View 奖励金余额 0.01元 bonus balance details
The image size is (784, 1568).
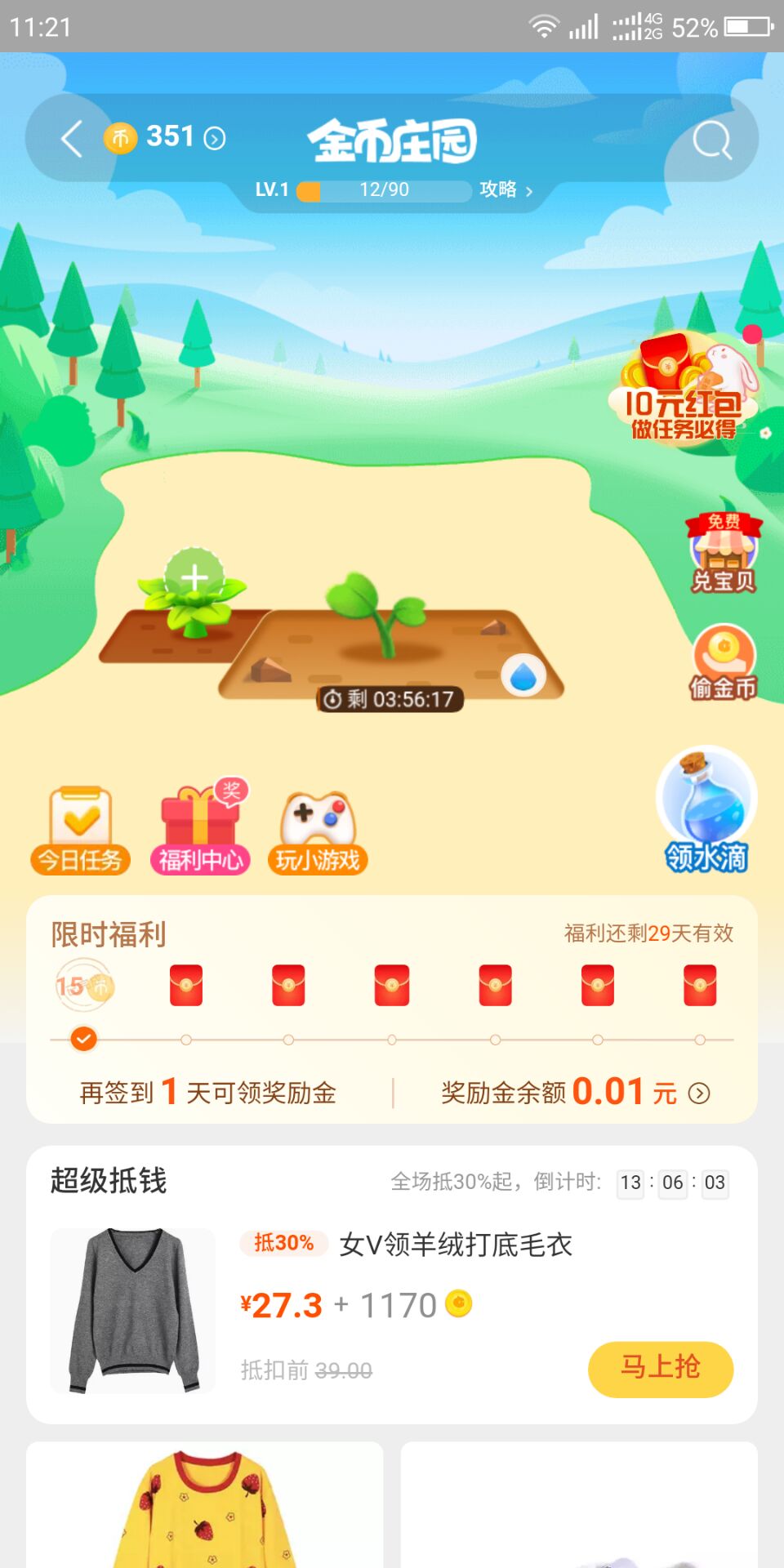576,1092
